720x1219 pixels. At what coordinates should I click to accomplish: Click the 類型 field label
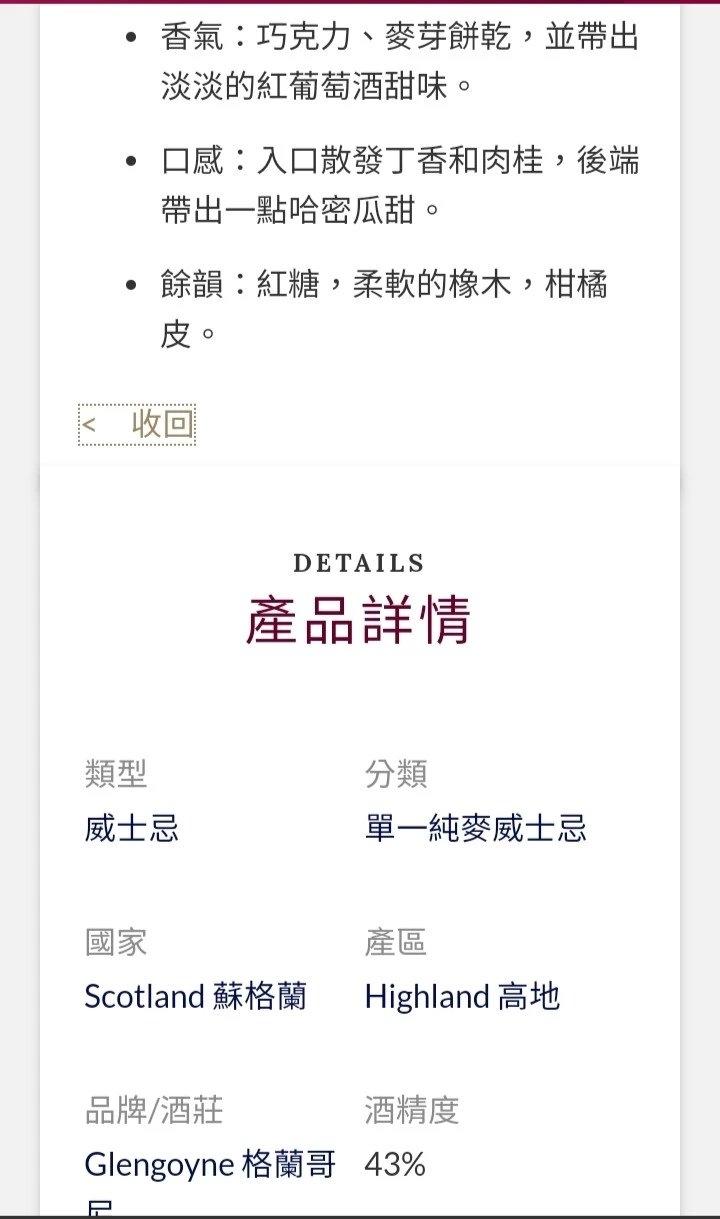click(x=114, y=773)
